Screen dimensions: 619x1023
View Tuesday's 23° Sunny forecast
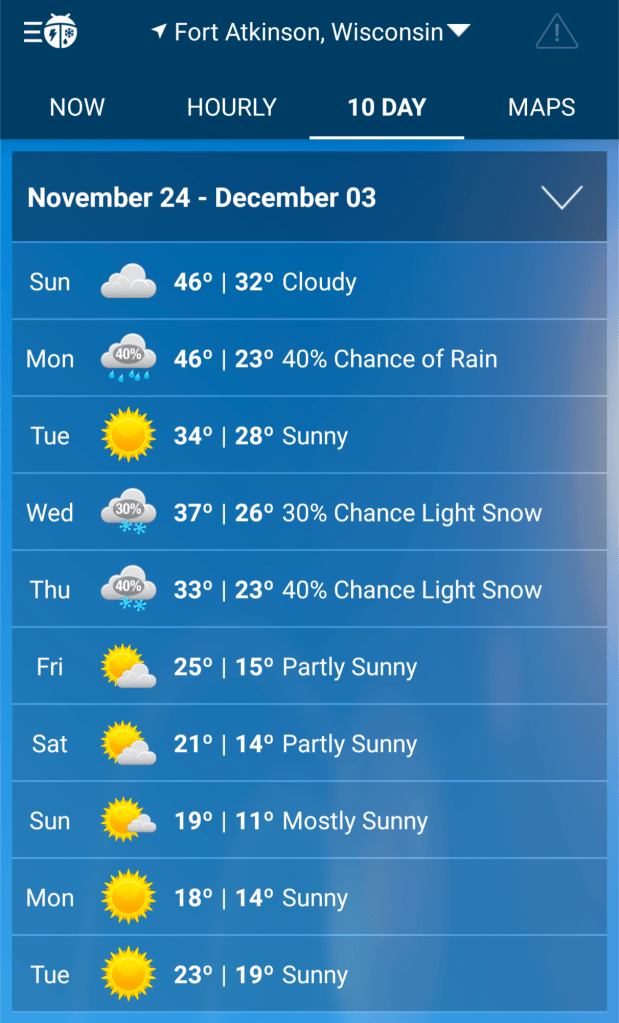(x=309, y=975)
